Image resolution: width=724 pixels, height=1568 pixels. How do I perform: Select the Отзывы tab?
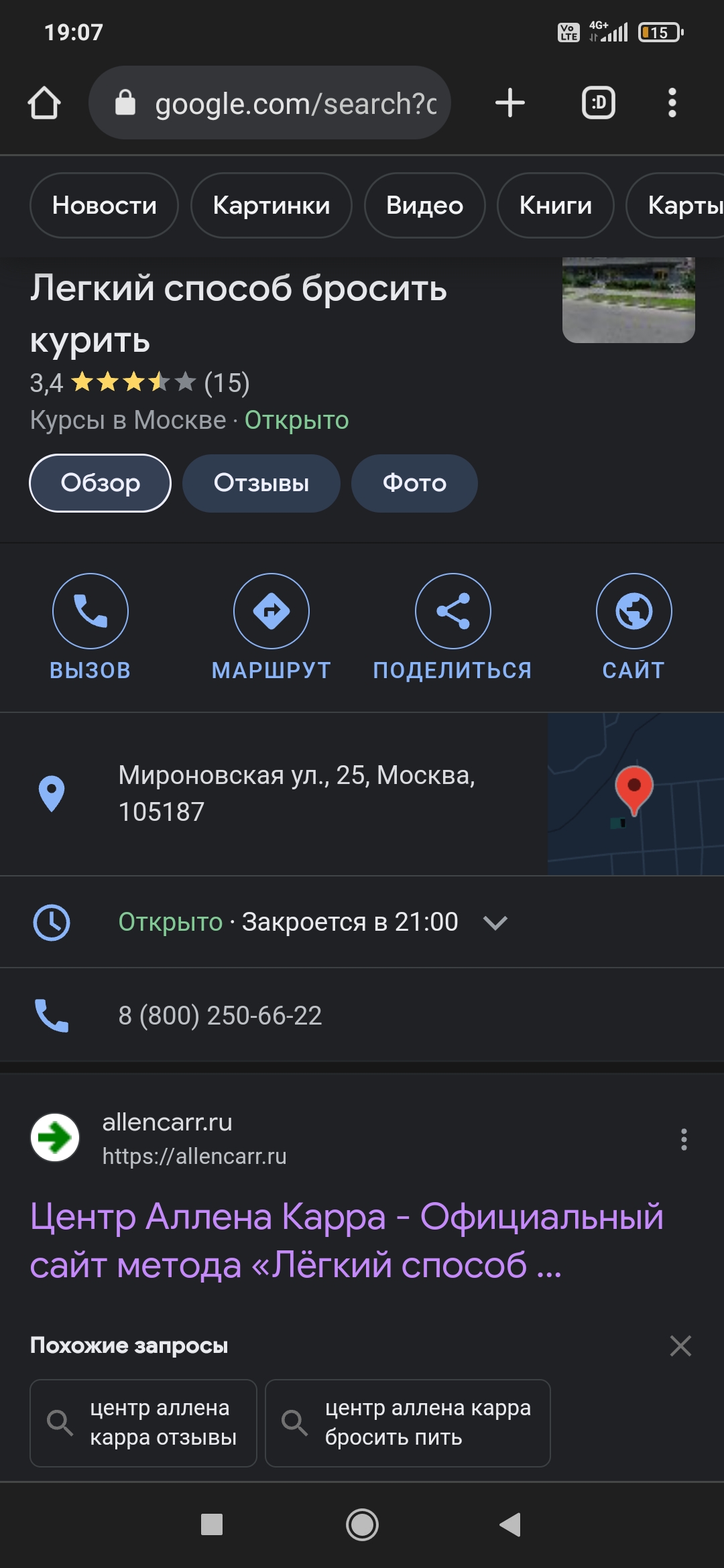259,483
